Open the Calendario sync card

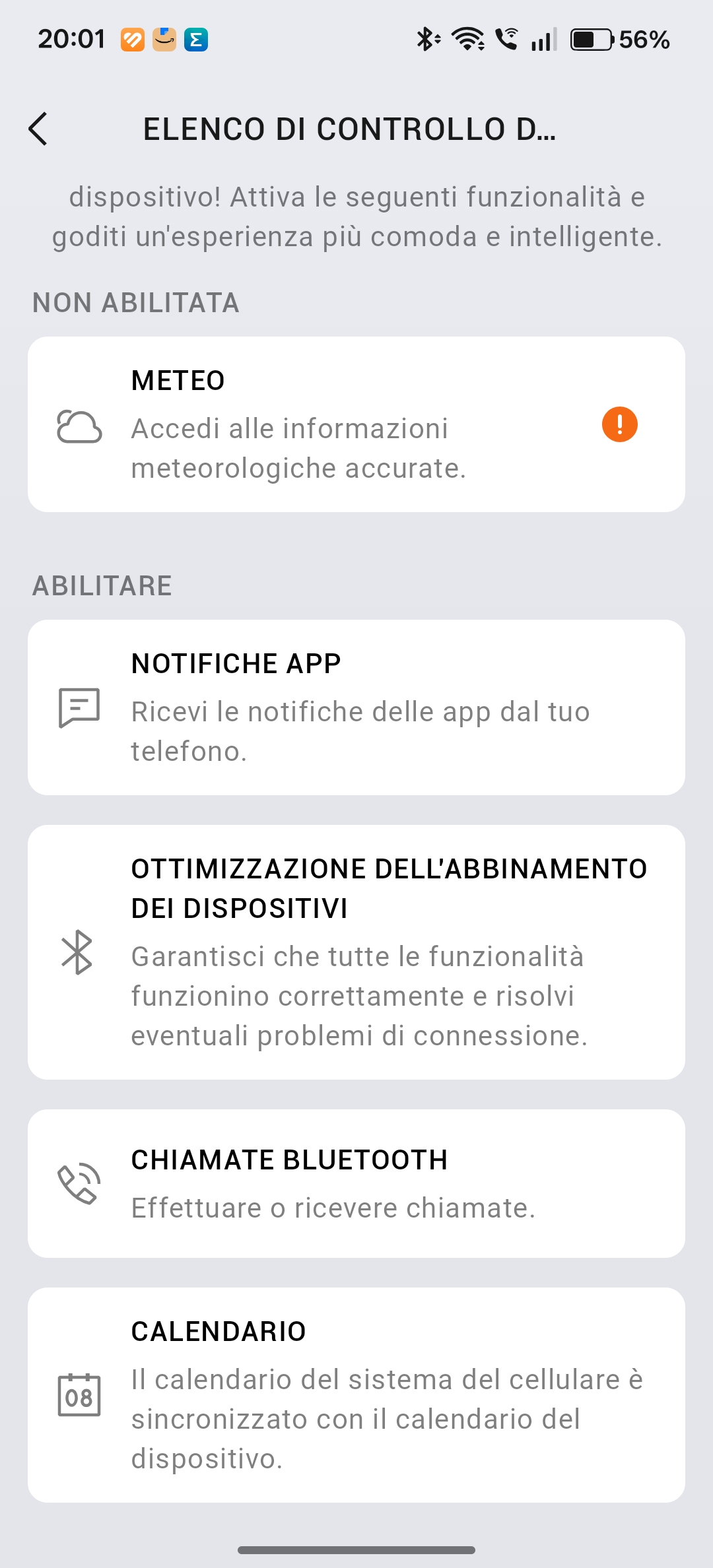click(x=356, y=1394)
